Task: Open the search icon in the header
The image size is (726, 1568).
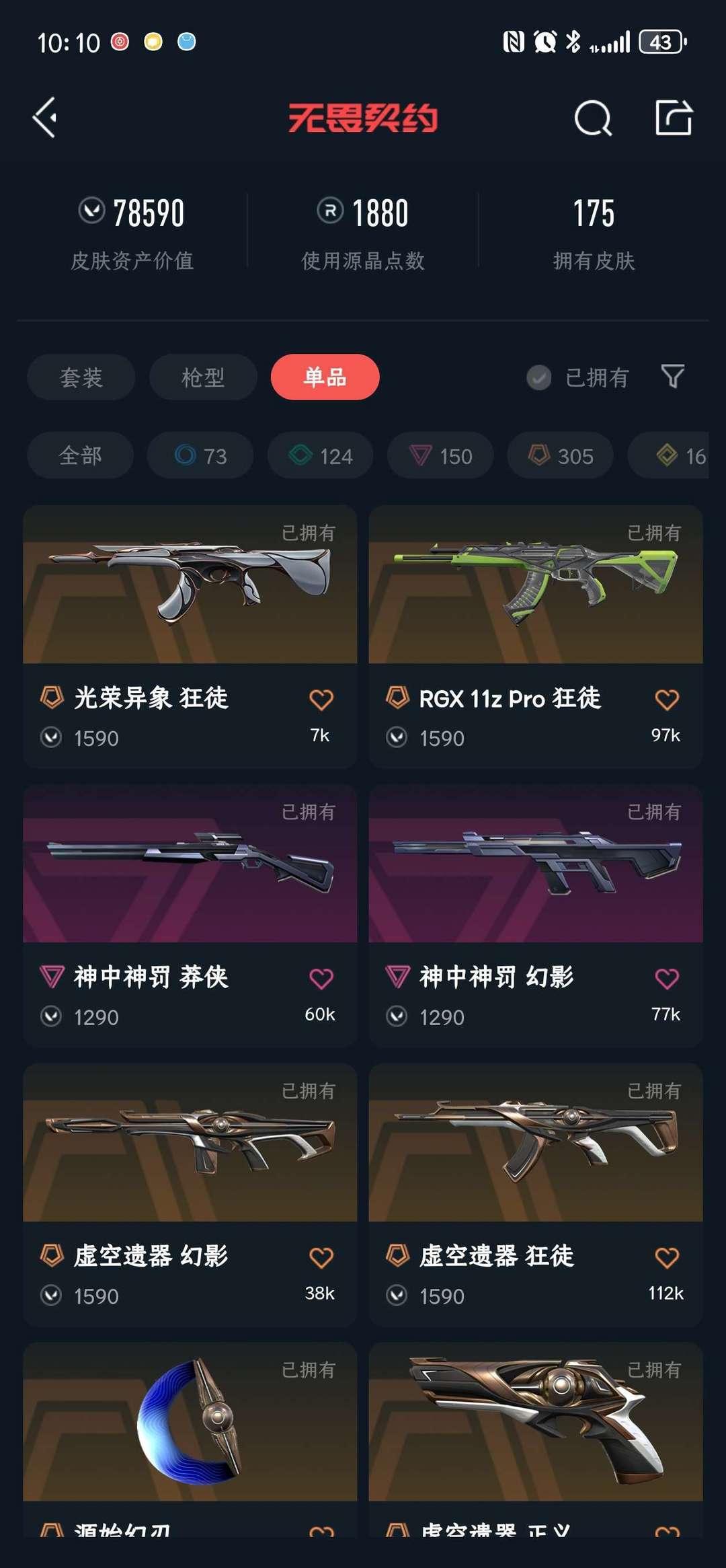Action: (593, 118)
